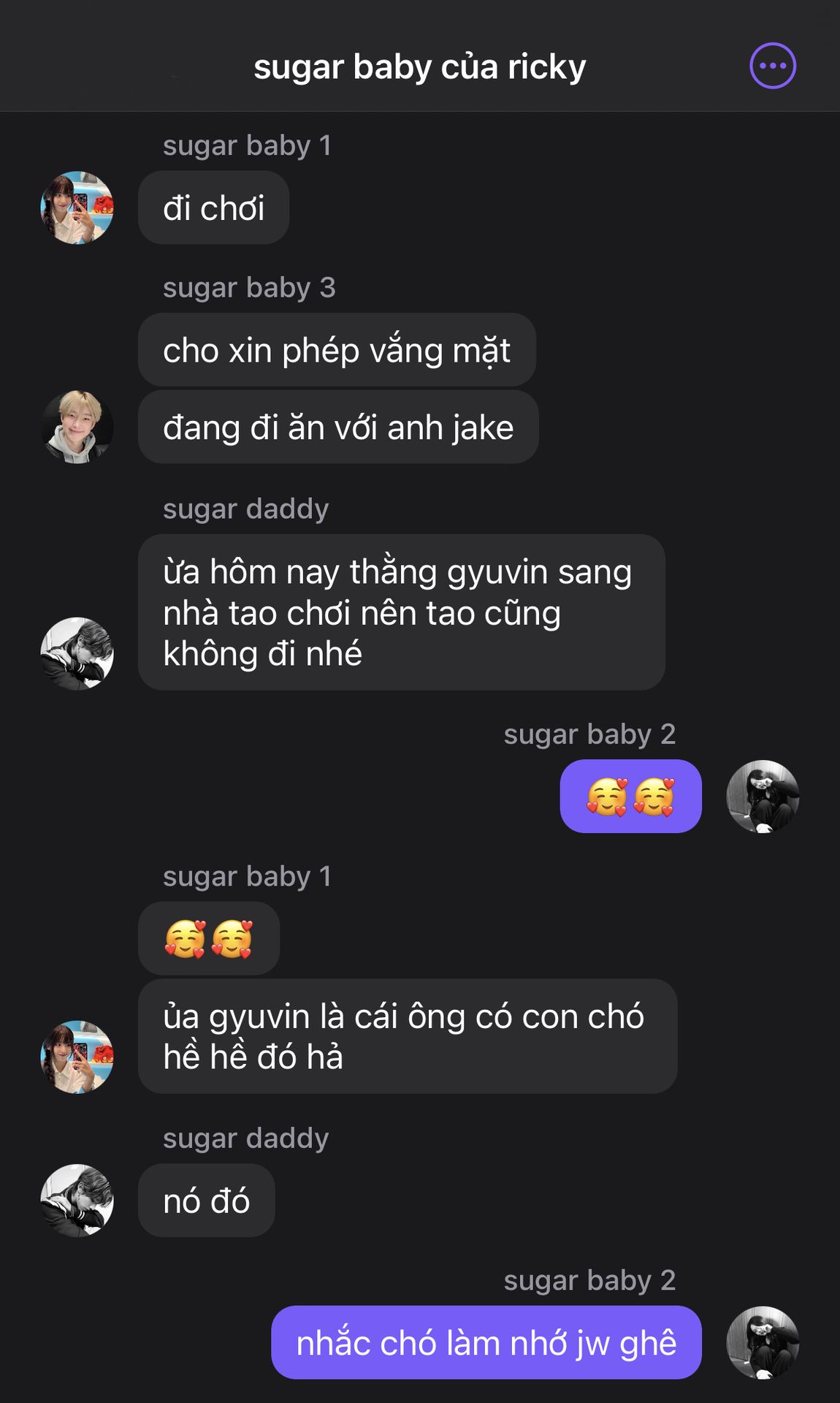Image resolution: width=840 pixels, height=1403 pixels.
Task: Tap sugar daddy's avatar beside "nó đó"
Action: click(77, 1201)
